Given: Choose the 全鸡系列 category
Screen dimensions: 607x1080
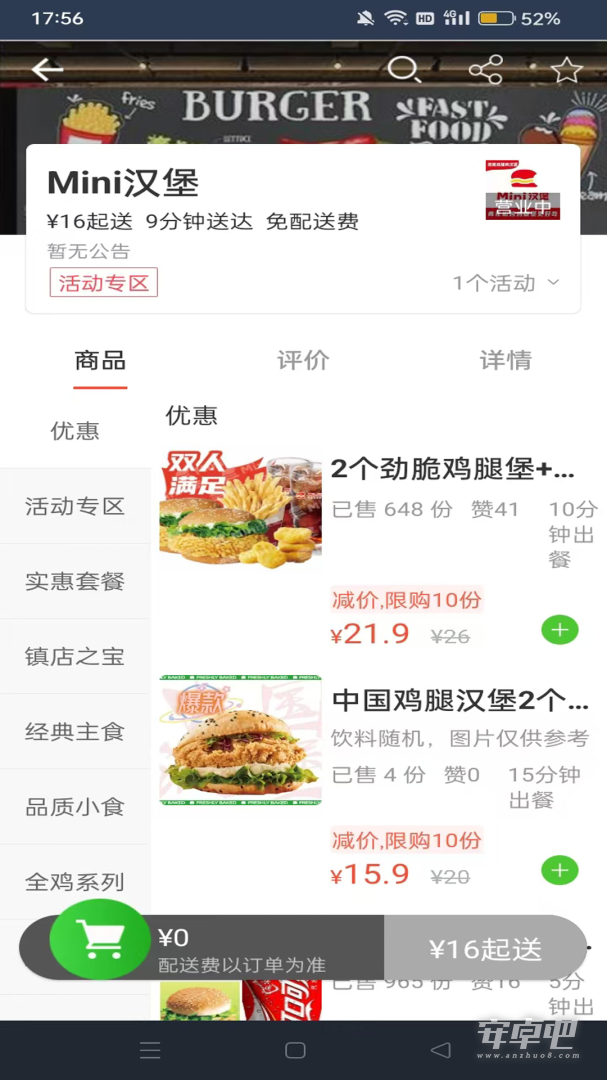Looking at the screenshot, I should click(x=75, y=882).
